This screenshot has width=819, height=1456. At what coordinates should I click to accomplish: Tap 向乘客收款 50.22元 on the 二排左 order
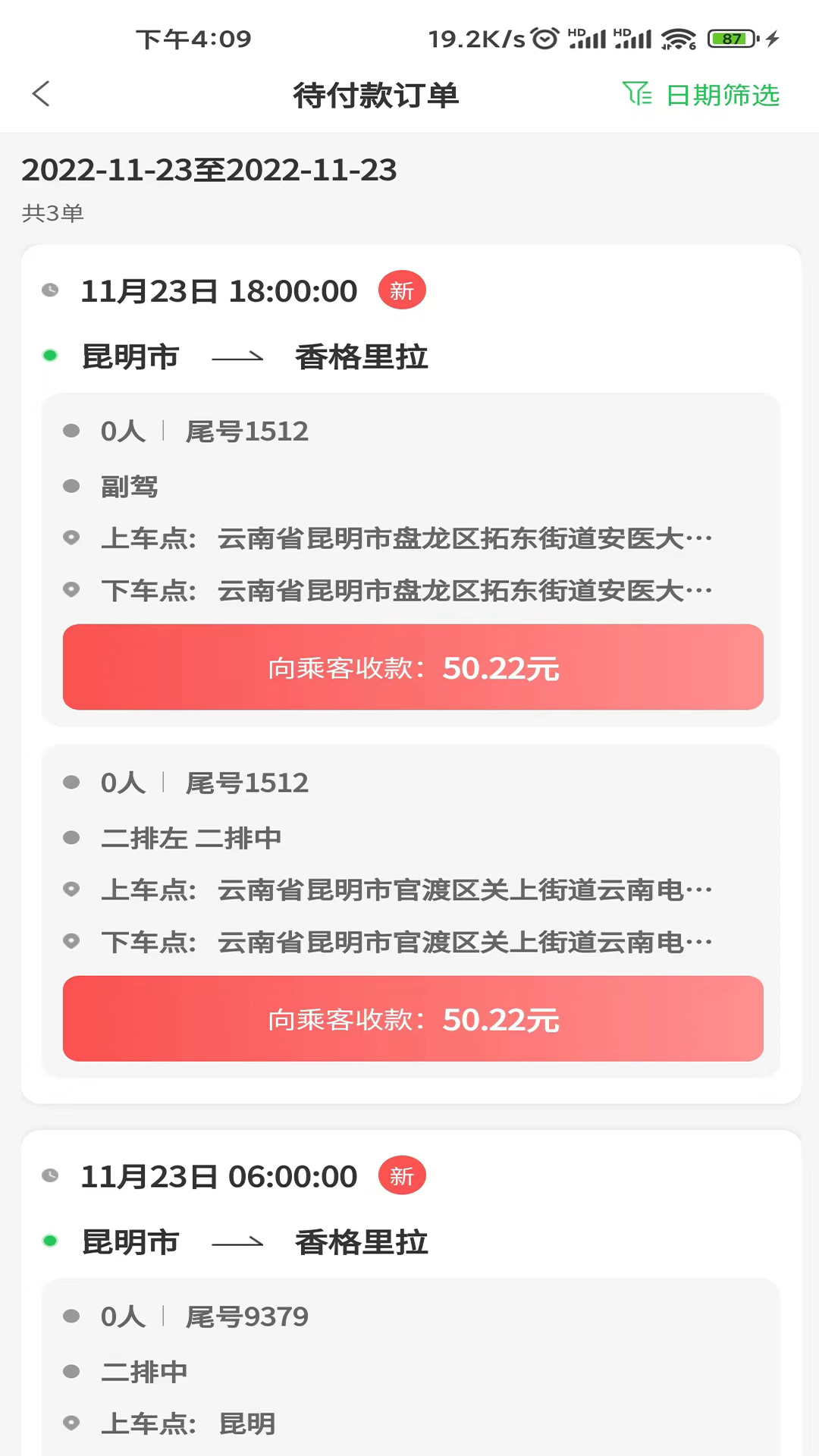pos(413,1018)
